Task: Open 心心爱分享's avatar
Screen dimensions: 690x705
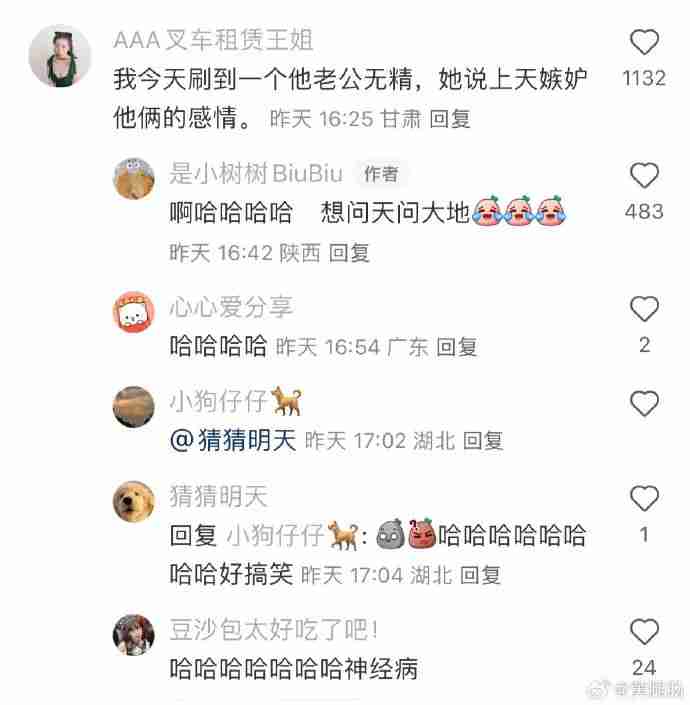Action: point(134,313)
